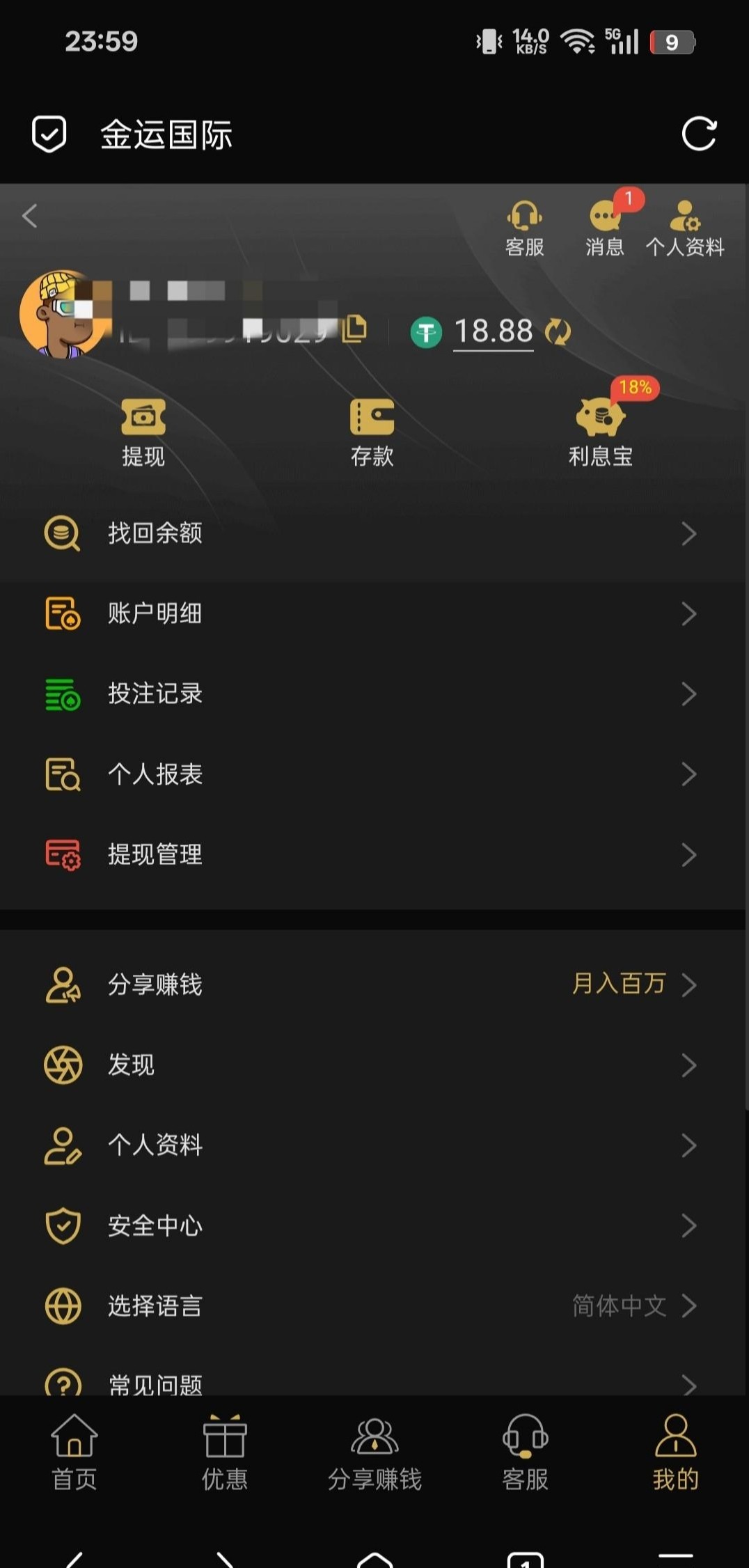Switch to the 首页 tab

click(x=74, y=1451)
